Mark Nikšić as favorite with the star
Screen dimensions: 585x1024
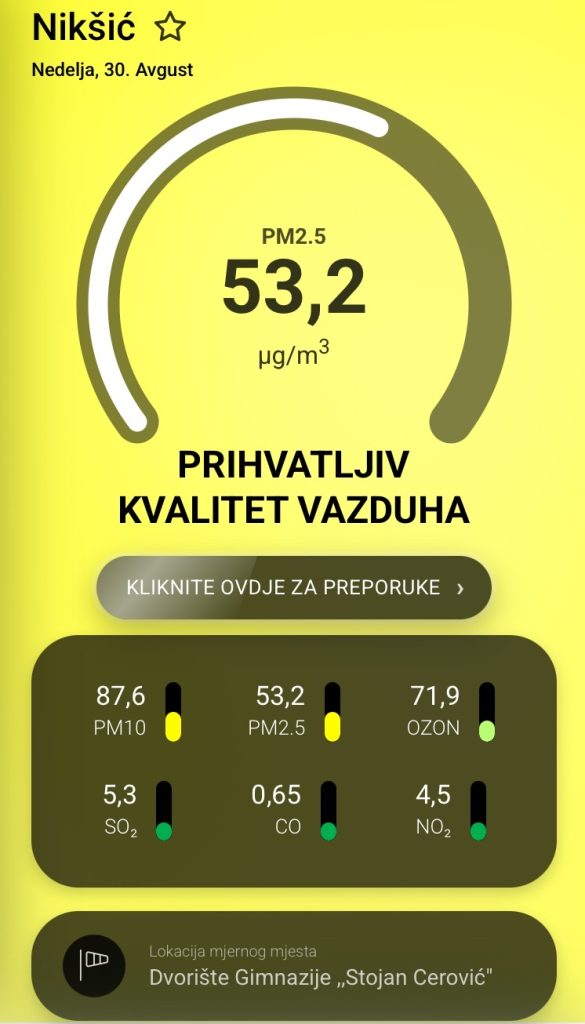pos(170,27)
